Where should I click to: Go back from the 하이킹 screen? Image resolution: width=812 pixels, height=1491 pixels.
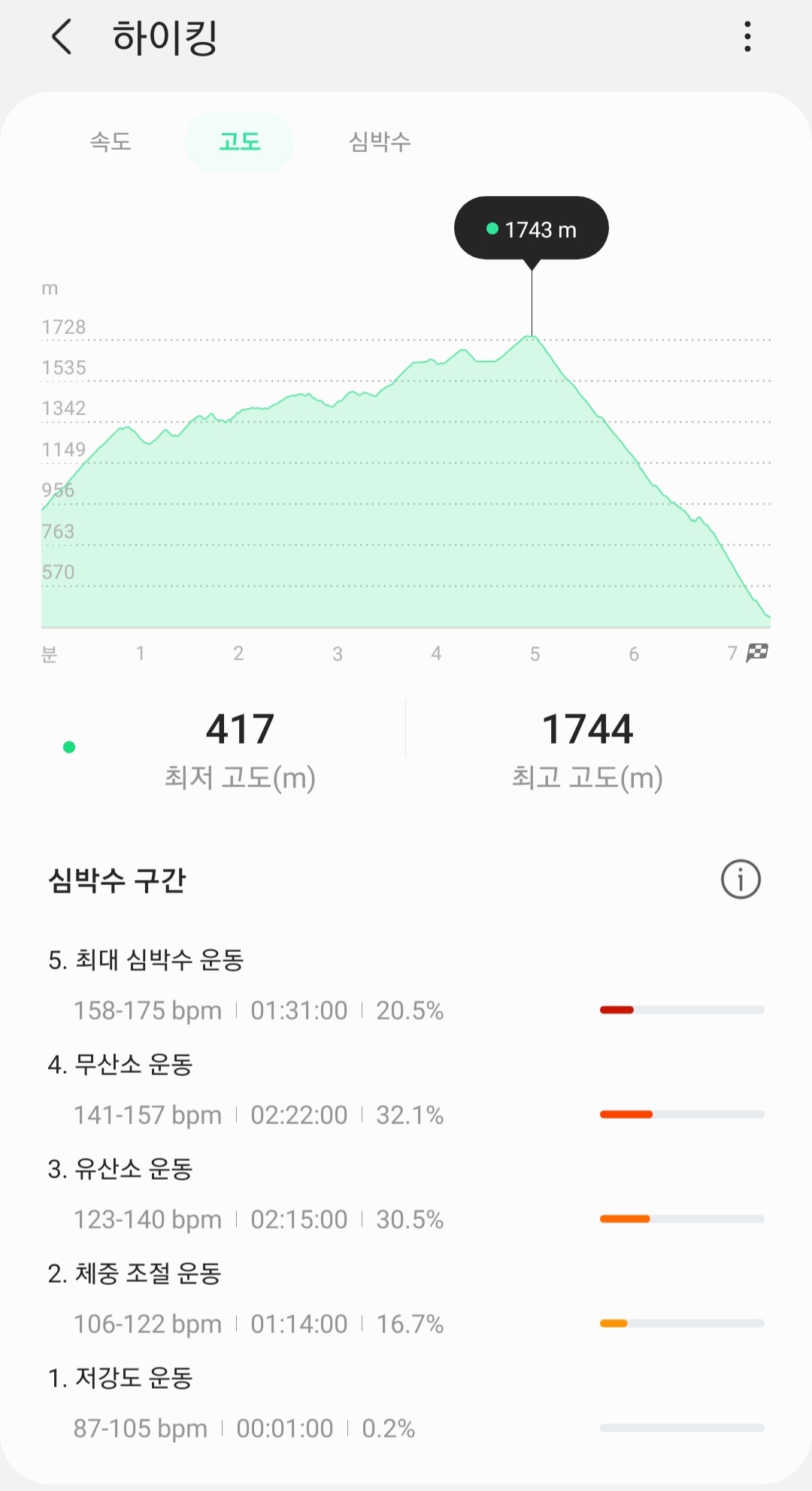tap(62, 37)
